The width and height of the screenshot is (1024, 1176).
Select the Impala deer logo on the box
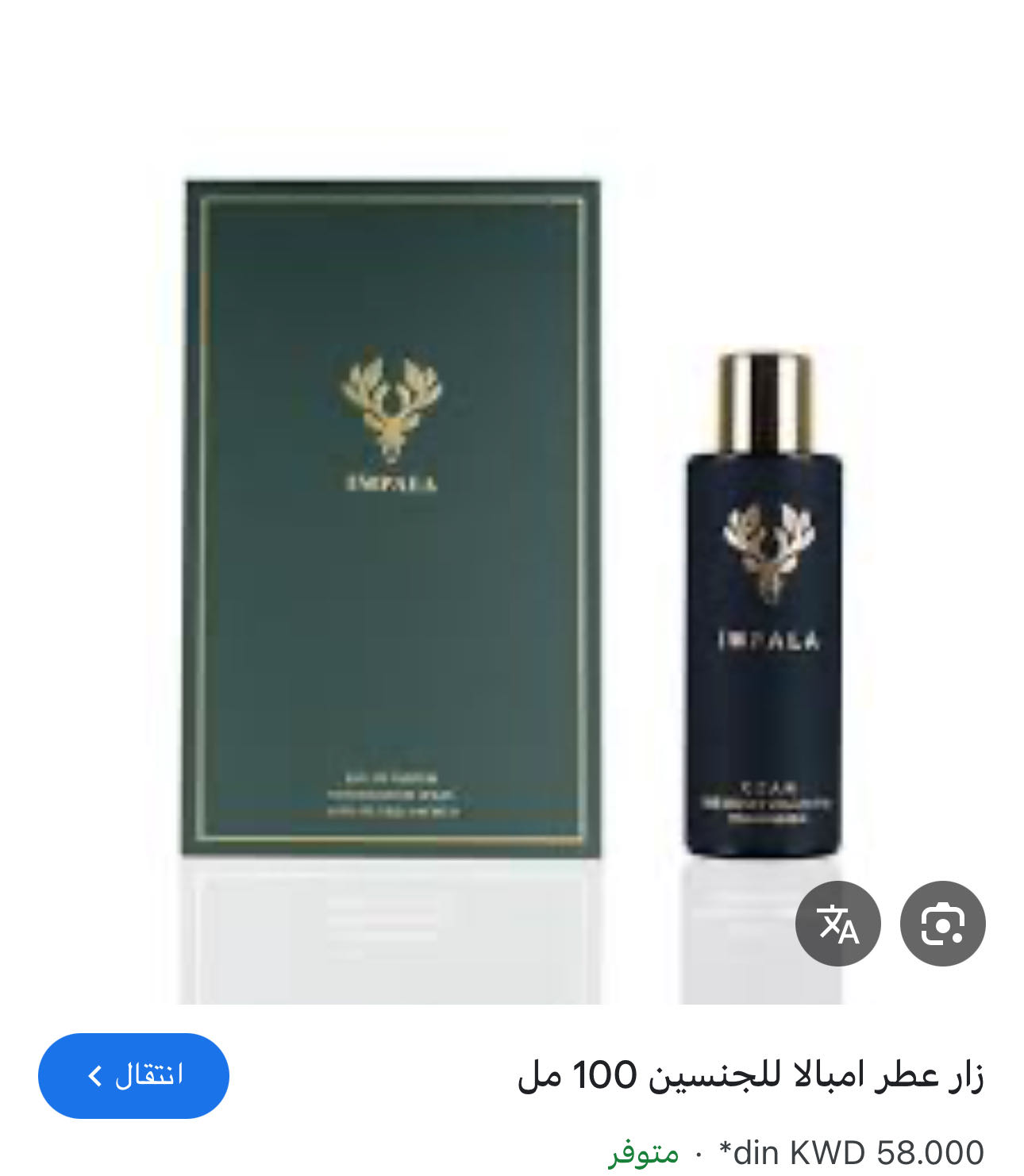pyautogui.click(x=391, y=405)
